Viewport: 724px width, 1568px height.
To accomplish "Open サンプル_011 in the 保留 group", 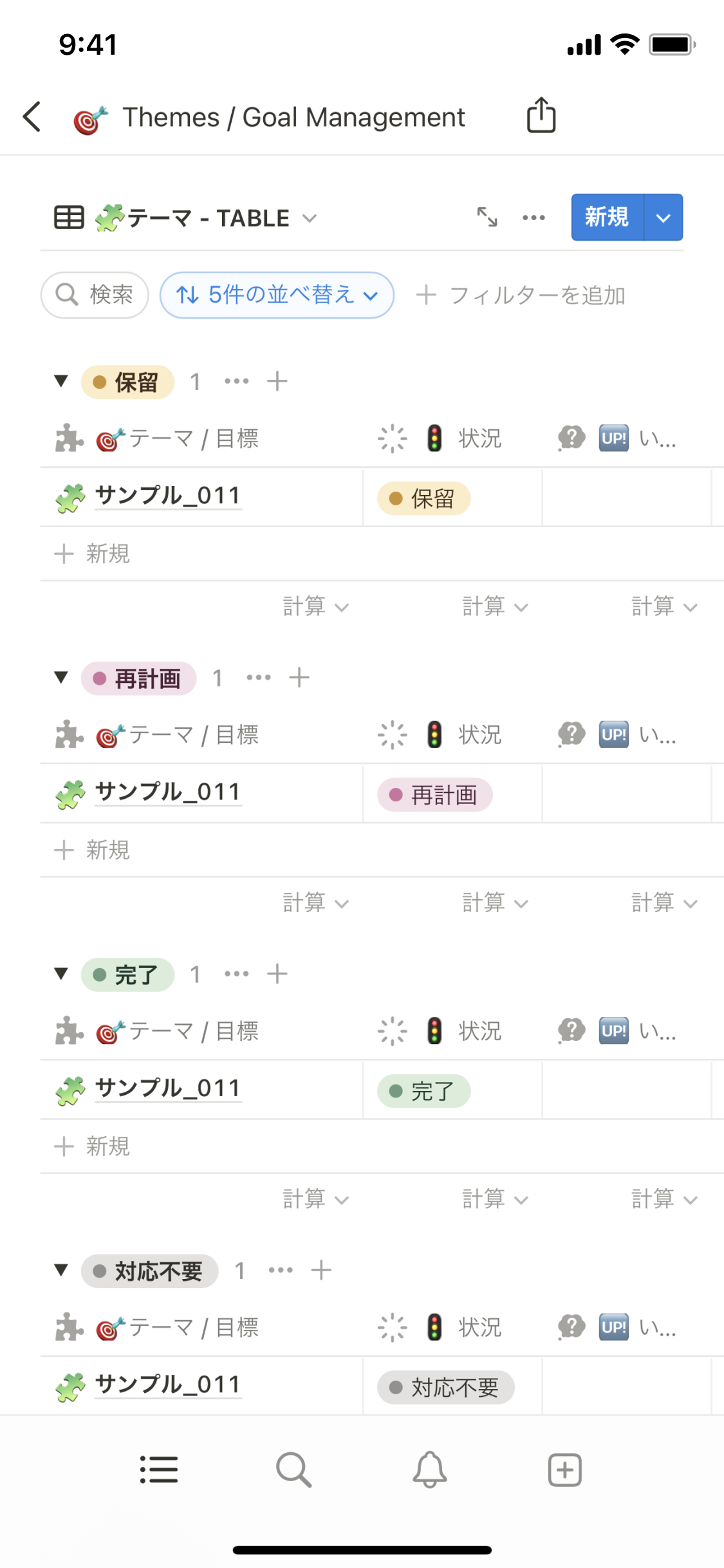I will click(167, 496).
